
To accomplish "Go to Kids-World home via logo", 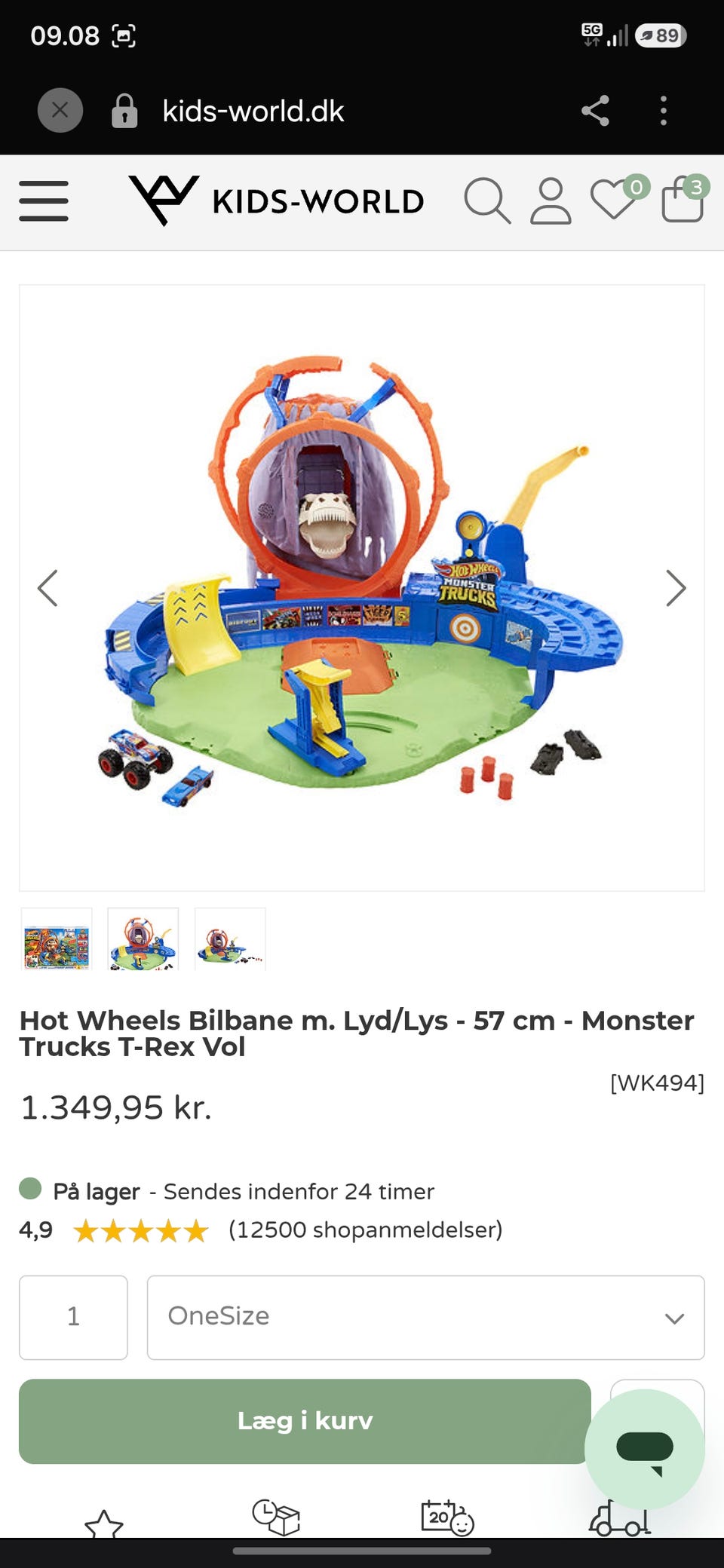I will pyautogui.click(x=276, y=201).
